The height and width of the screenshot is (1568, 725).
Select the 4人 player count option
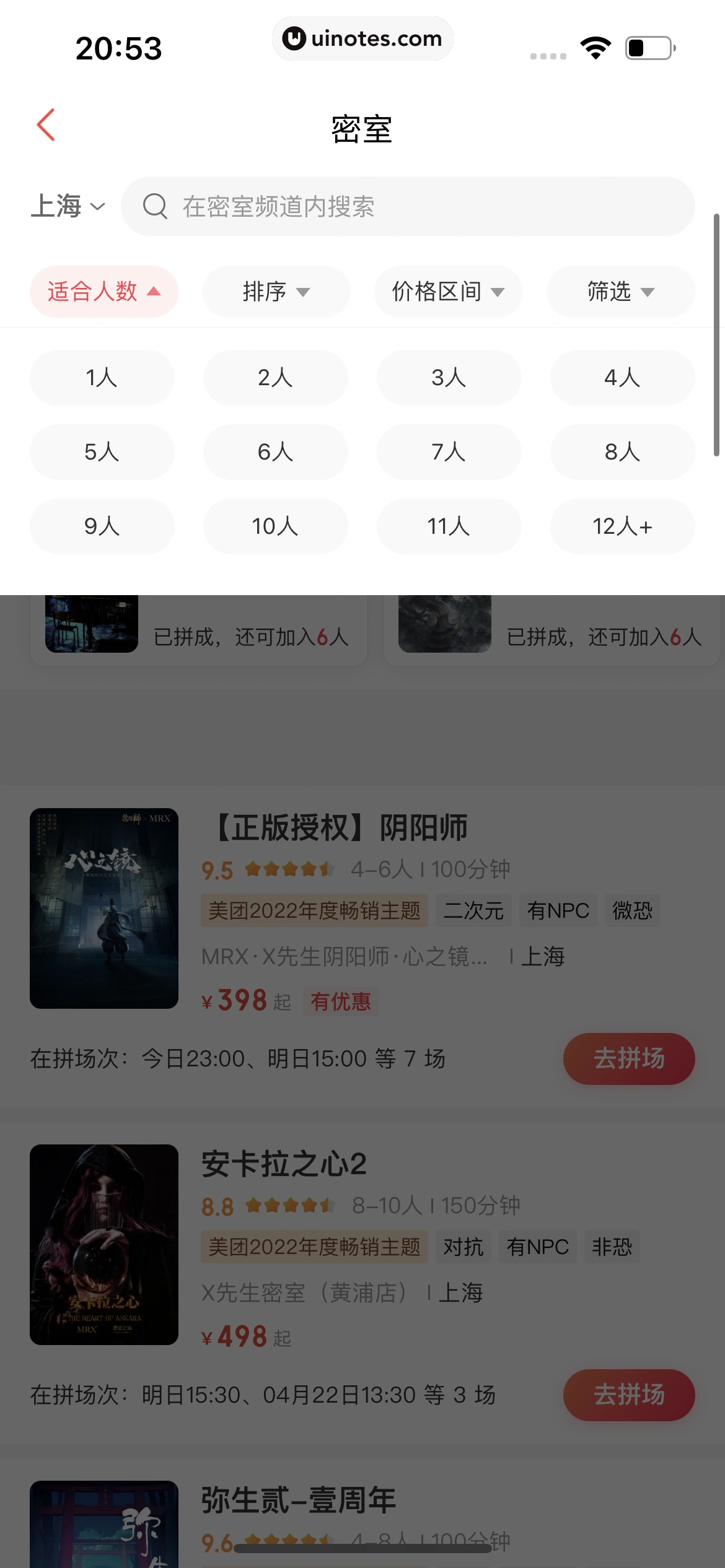click(x=622, y=378)
